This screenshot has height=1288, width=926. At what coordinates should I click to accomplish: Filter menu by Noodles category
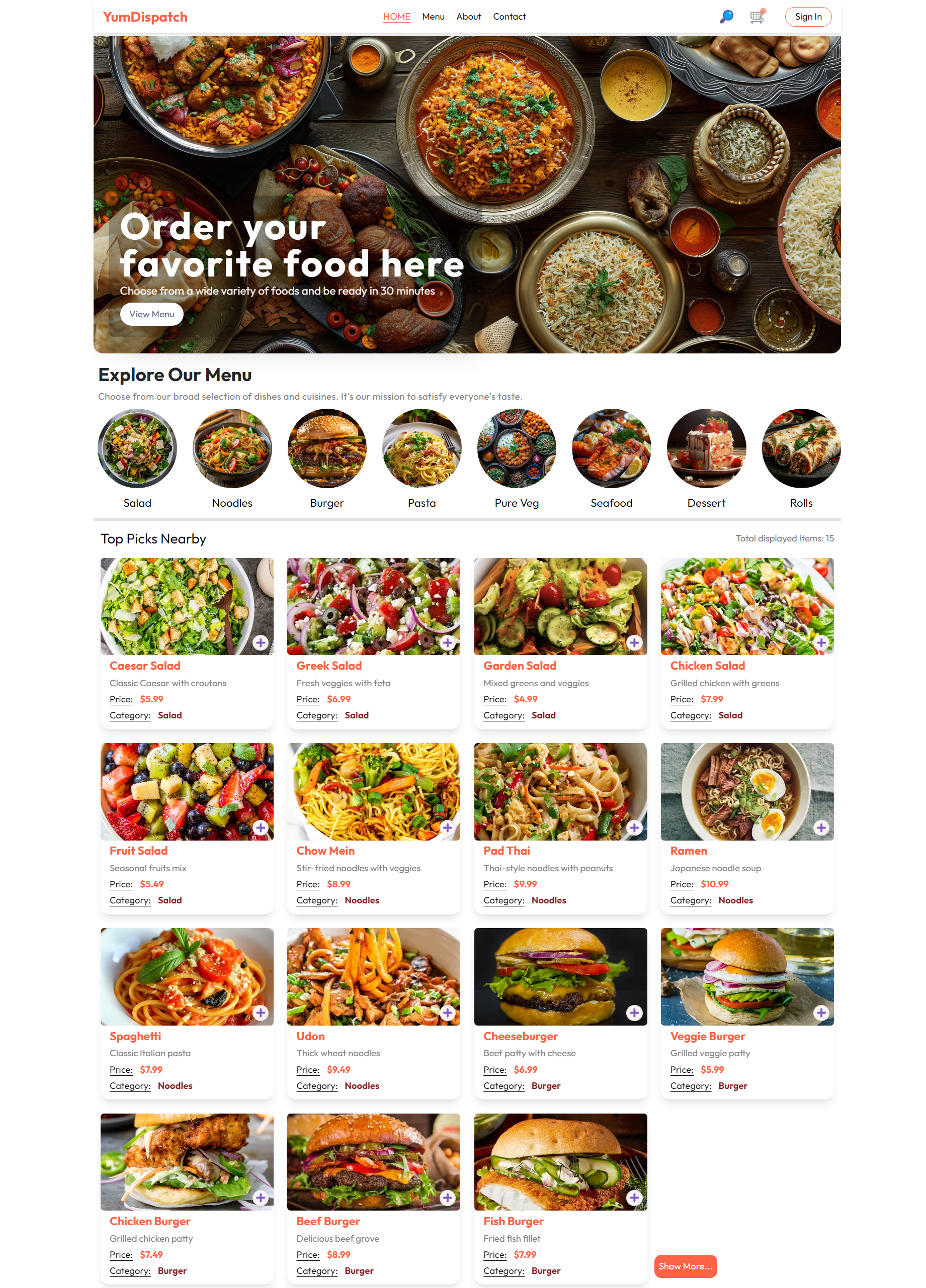pyautogui.click(x=232, y=448)
